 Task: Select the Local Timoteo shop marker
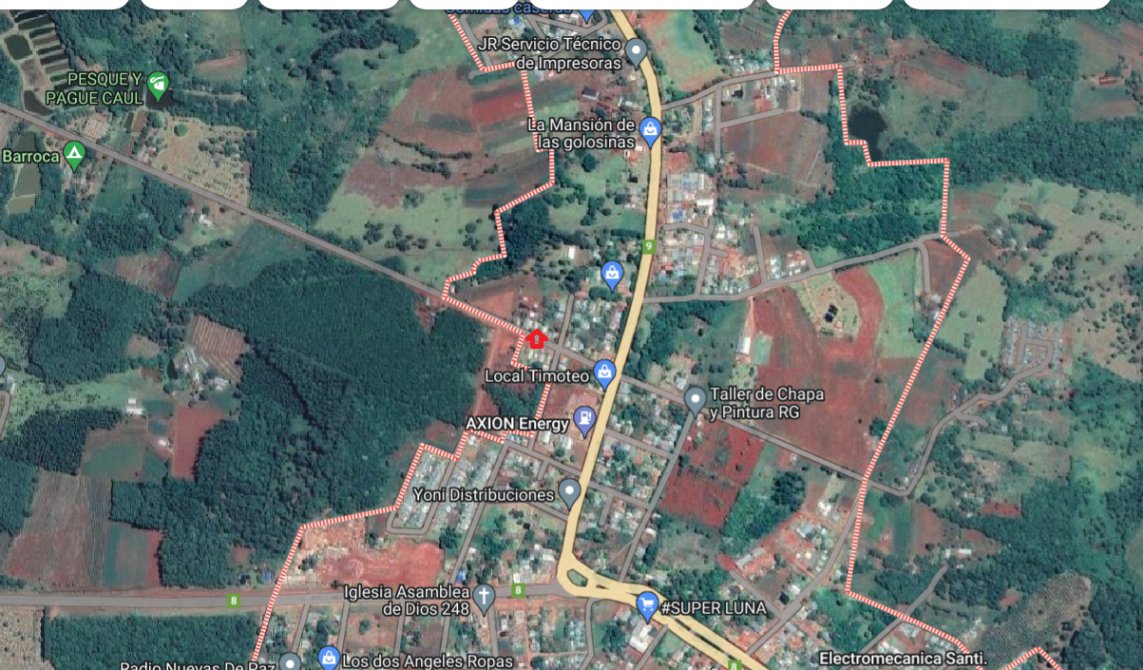tap(604, 374)
